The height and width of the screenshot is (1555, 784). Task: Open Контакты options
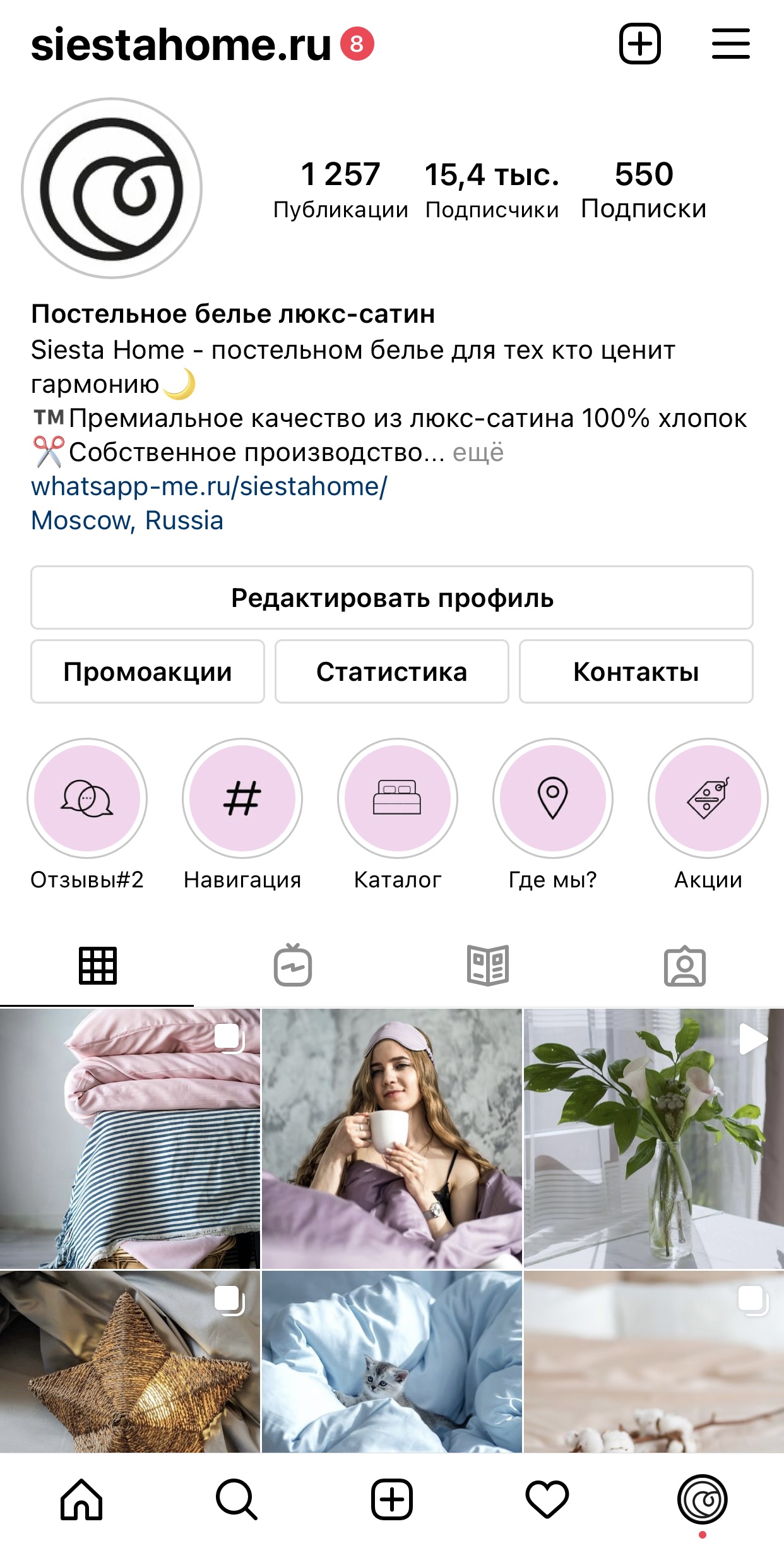[636, 671]
